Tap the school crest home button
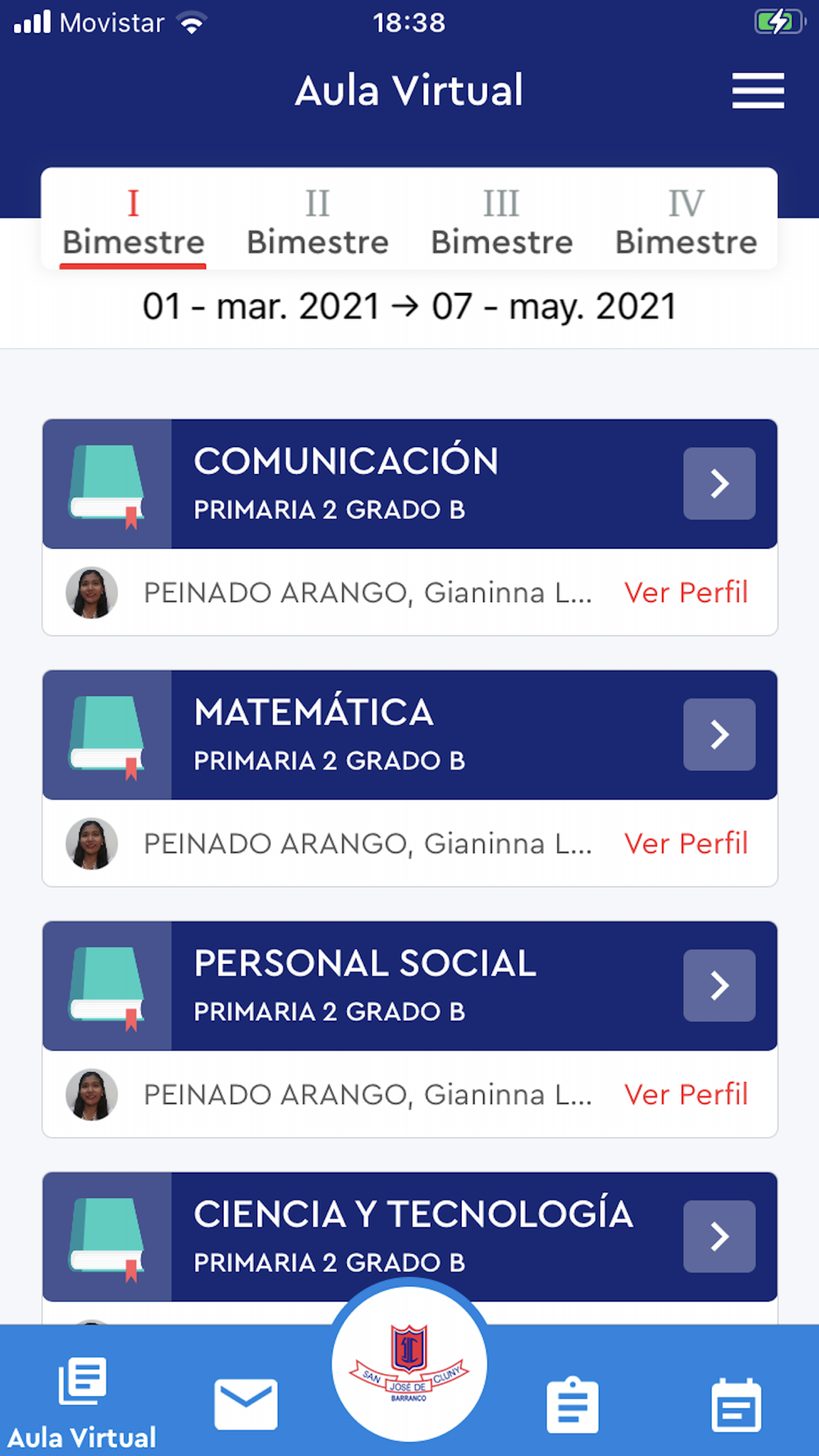The width and height of the screenshot is (819, 1456). pos(409,1365)
